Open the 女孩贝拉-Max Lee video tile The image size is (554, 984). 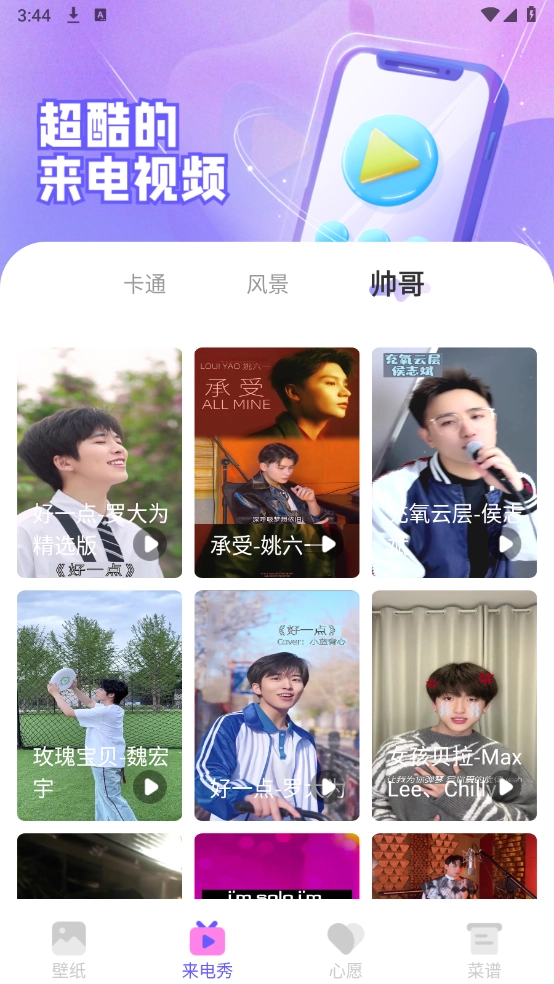tap(454, 705)
